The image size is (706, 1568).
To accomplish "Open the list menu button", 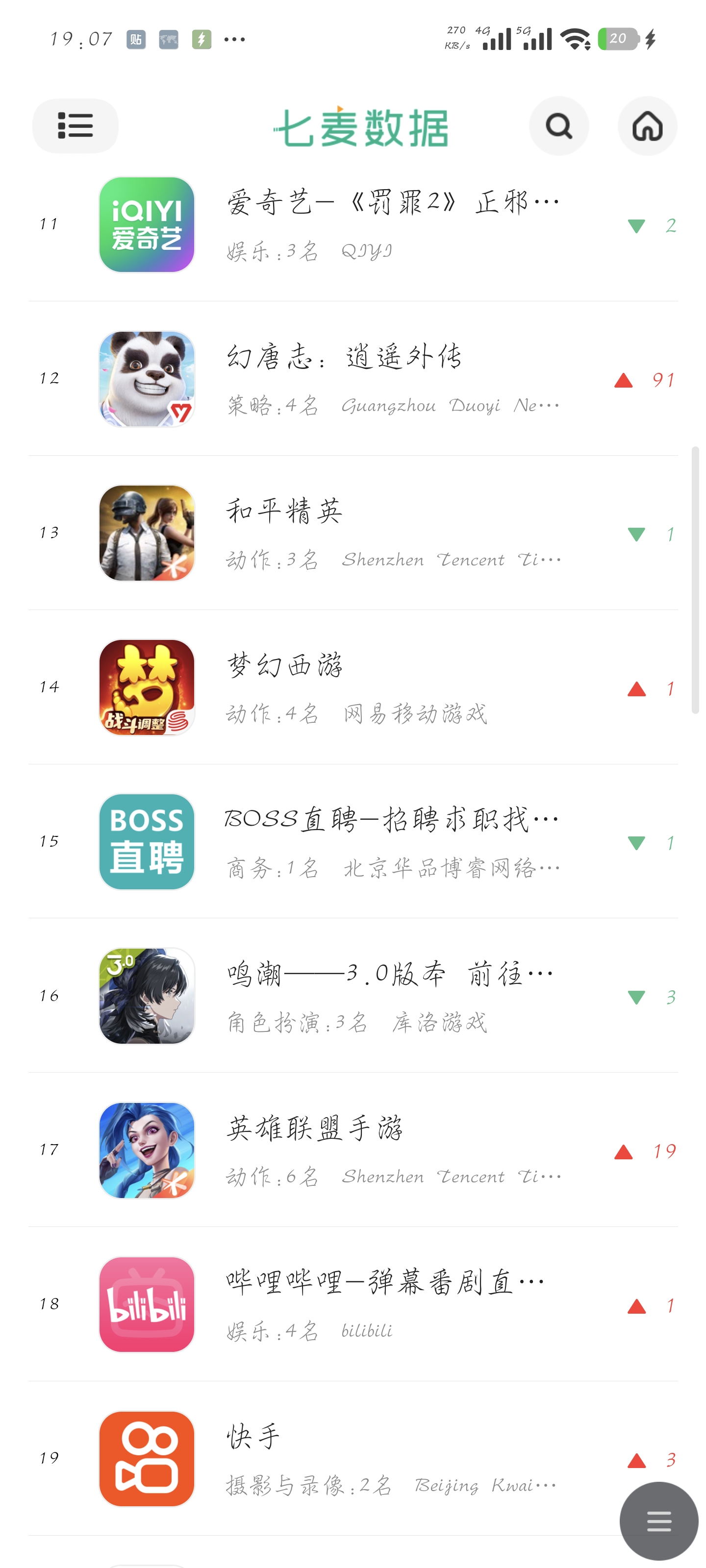I will [x=75, y=126].
